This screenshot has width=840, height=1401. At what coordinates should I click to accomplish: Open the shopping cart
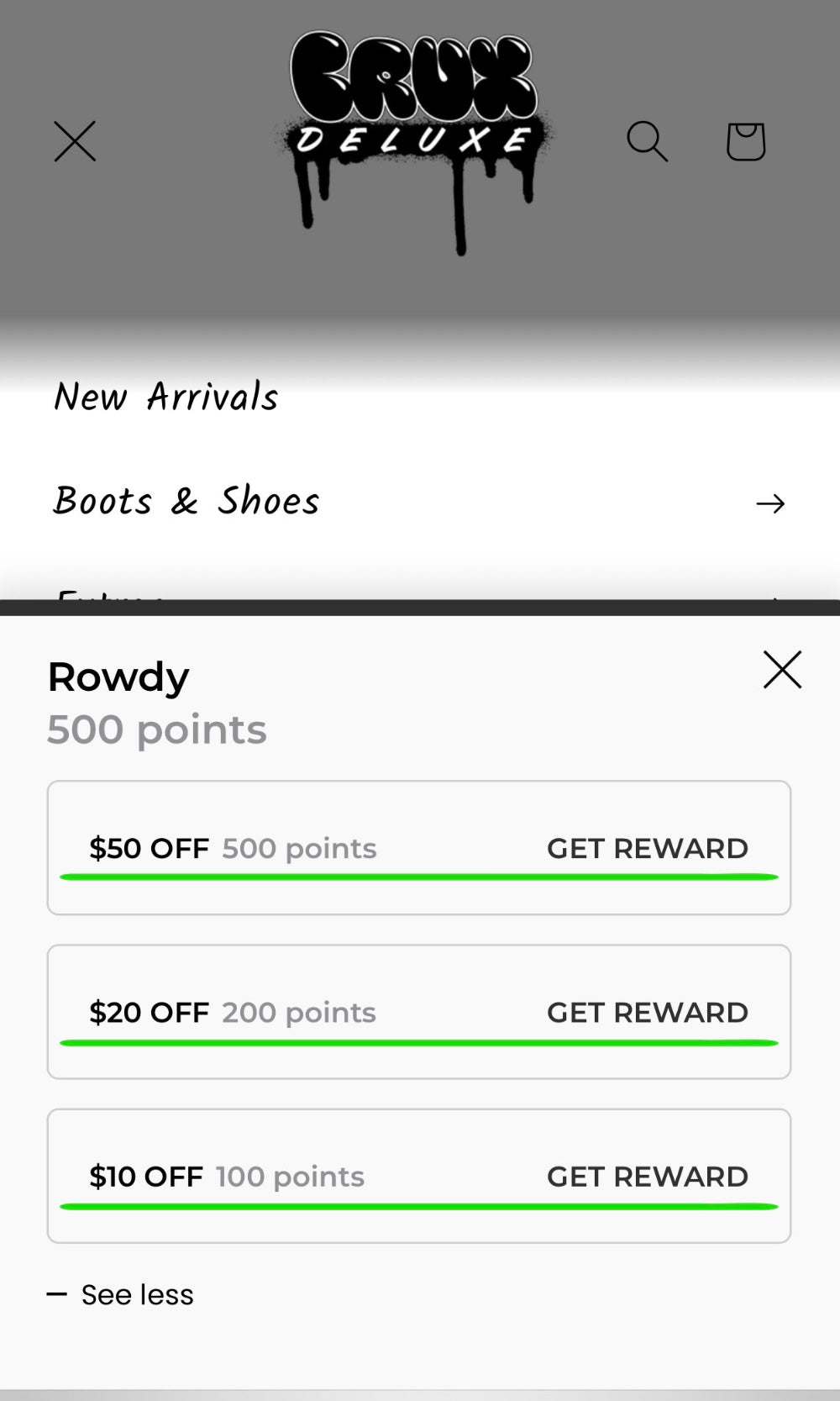(x=745, y=140)
